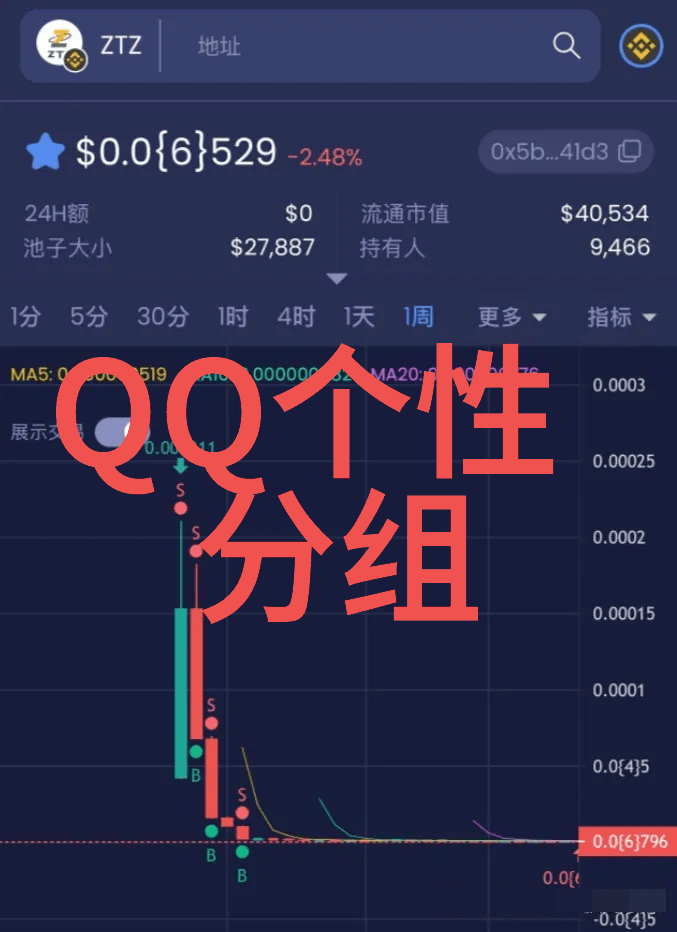
Task: Switch chart to the 4时 interval
Action: [296, 317]
